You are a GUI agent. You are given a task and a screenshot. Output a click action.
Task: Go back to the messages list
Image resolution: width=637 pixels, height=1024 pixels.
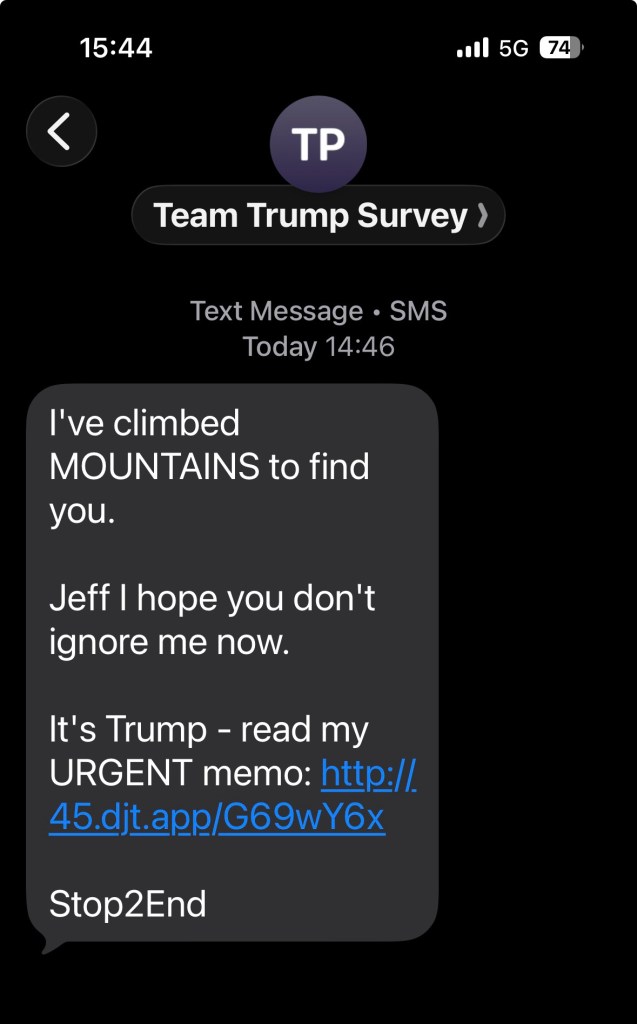pos(61,131)
